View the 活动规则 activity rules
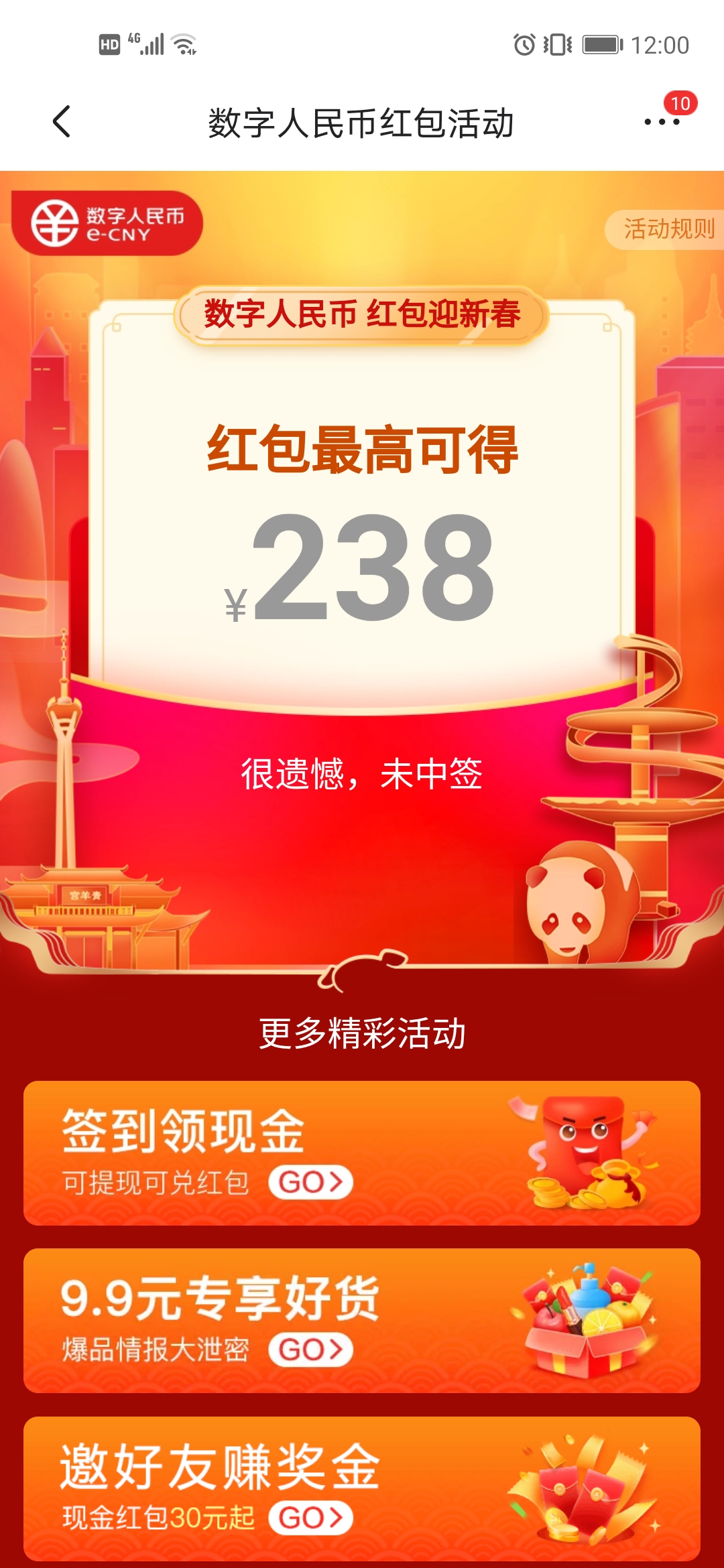The image size is (724, 1568). tap(668, 229)
